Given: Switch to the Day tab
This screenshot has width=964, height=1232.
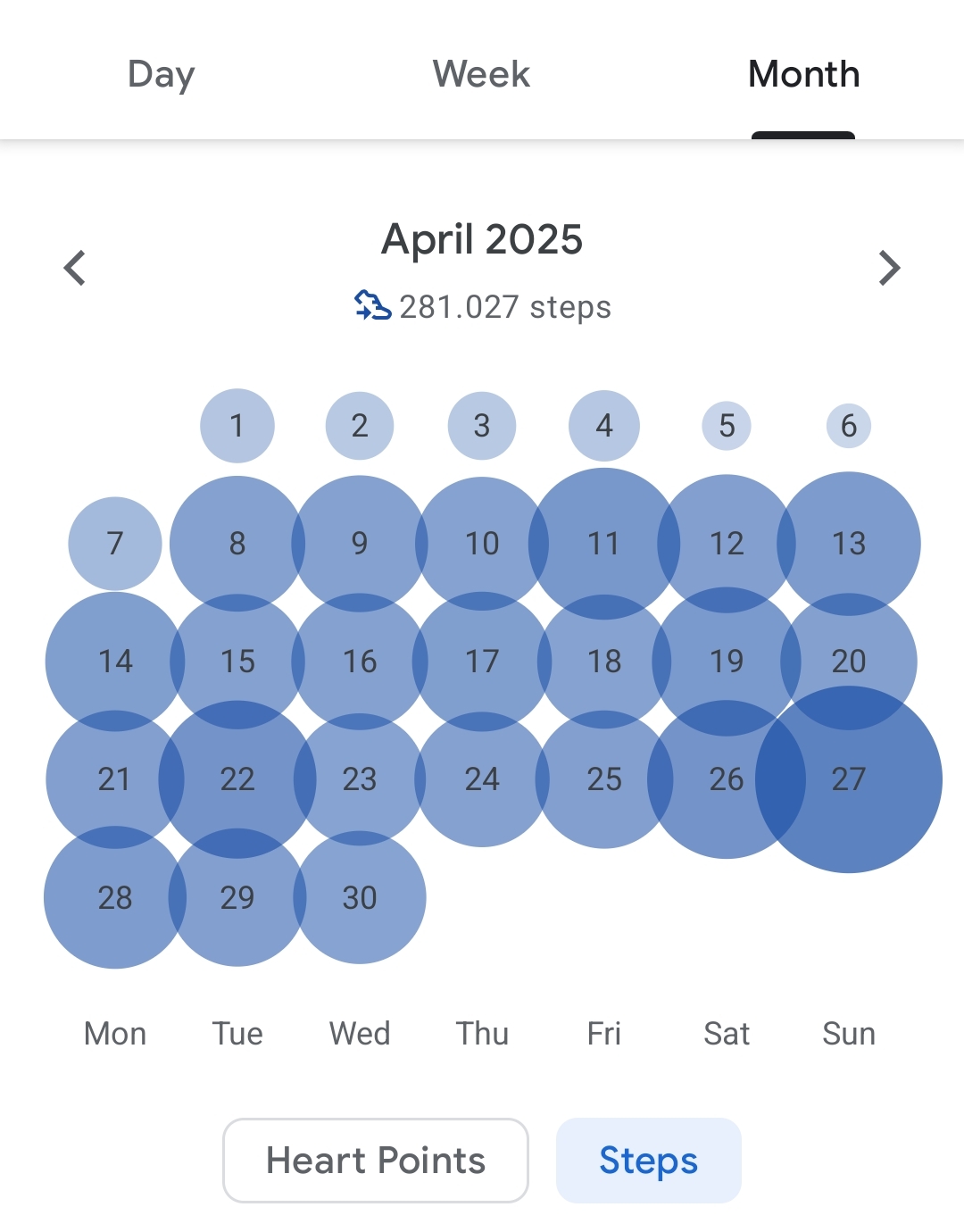Looking at the screenshot, I should coord(162,74).
